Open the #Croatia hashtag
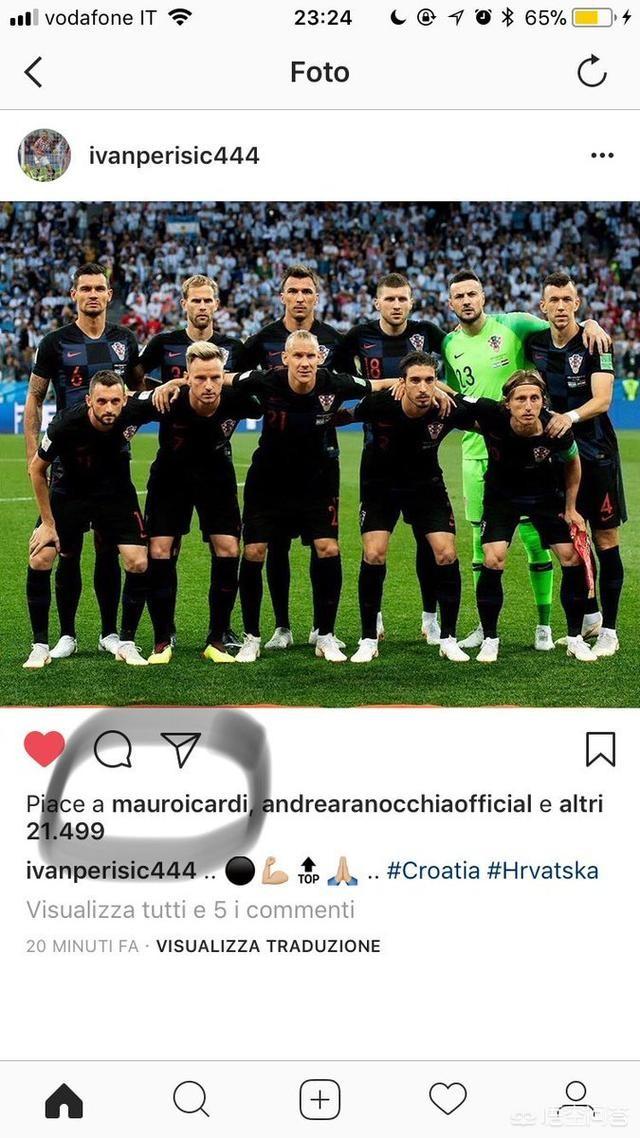Screen dimensions: 640x1138 (x=433, y=870)
